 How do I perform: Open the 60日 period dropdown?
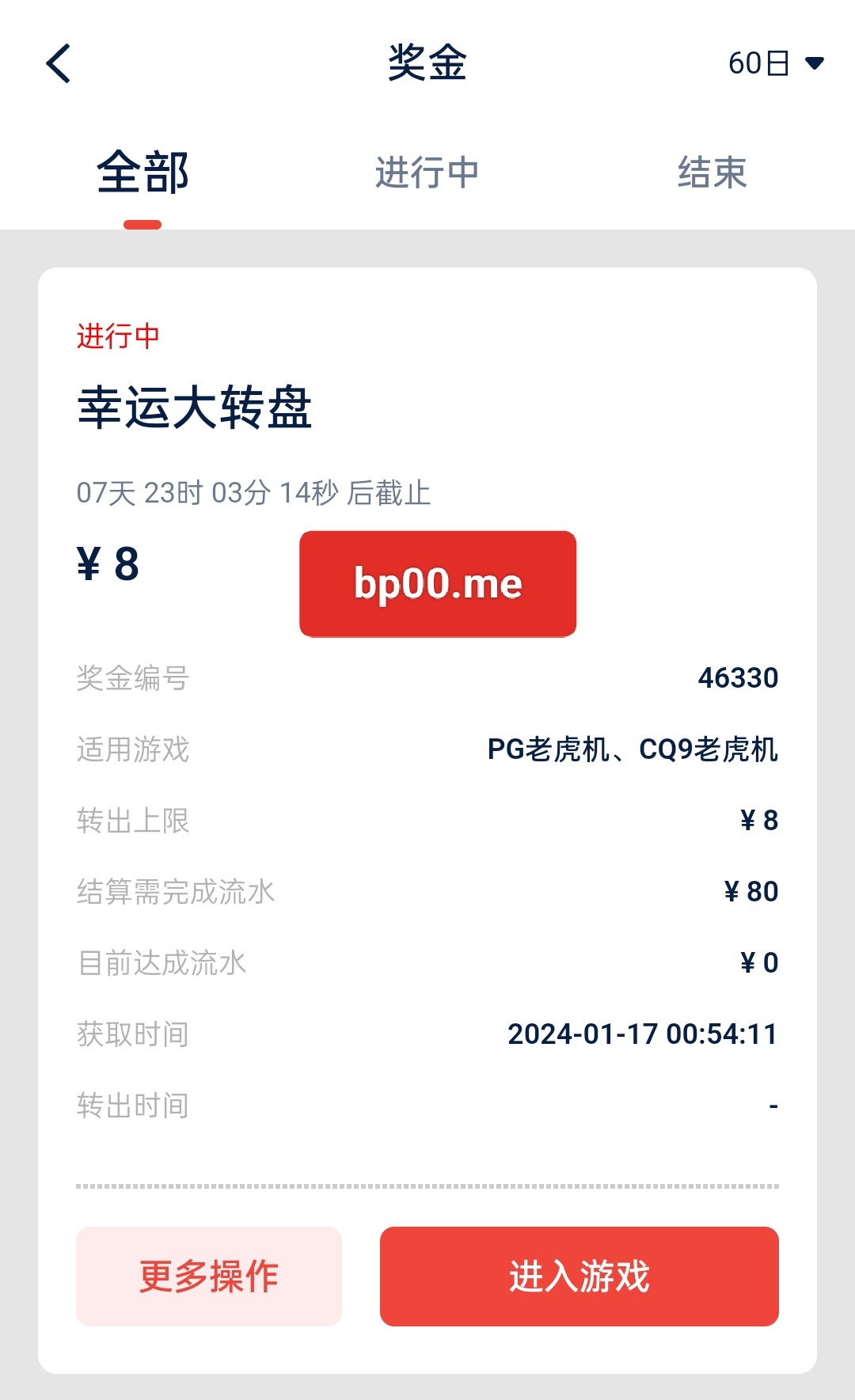click(776, 63)
